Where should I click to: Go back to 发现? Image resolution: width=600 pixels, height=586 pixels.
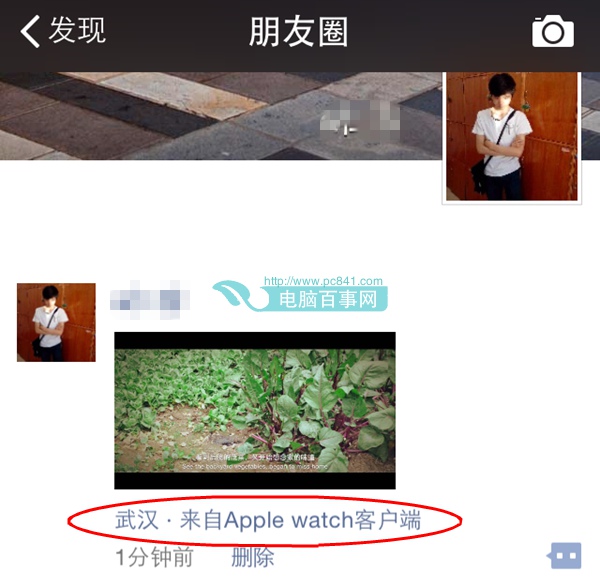62,31
